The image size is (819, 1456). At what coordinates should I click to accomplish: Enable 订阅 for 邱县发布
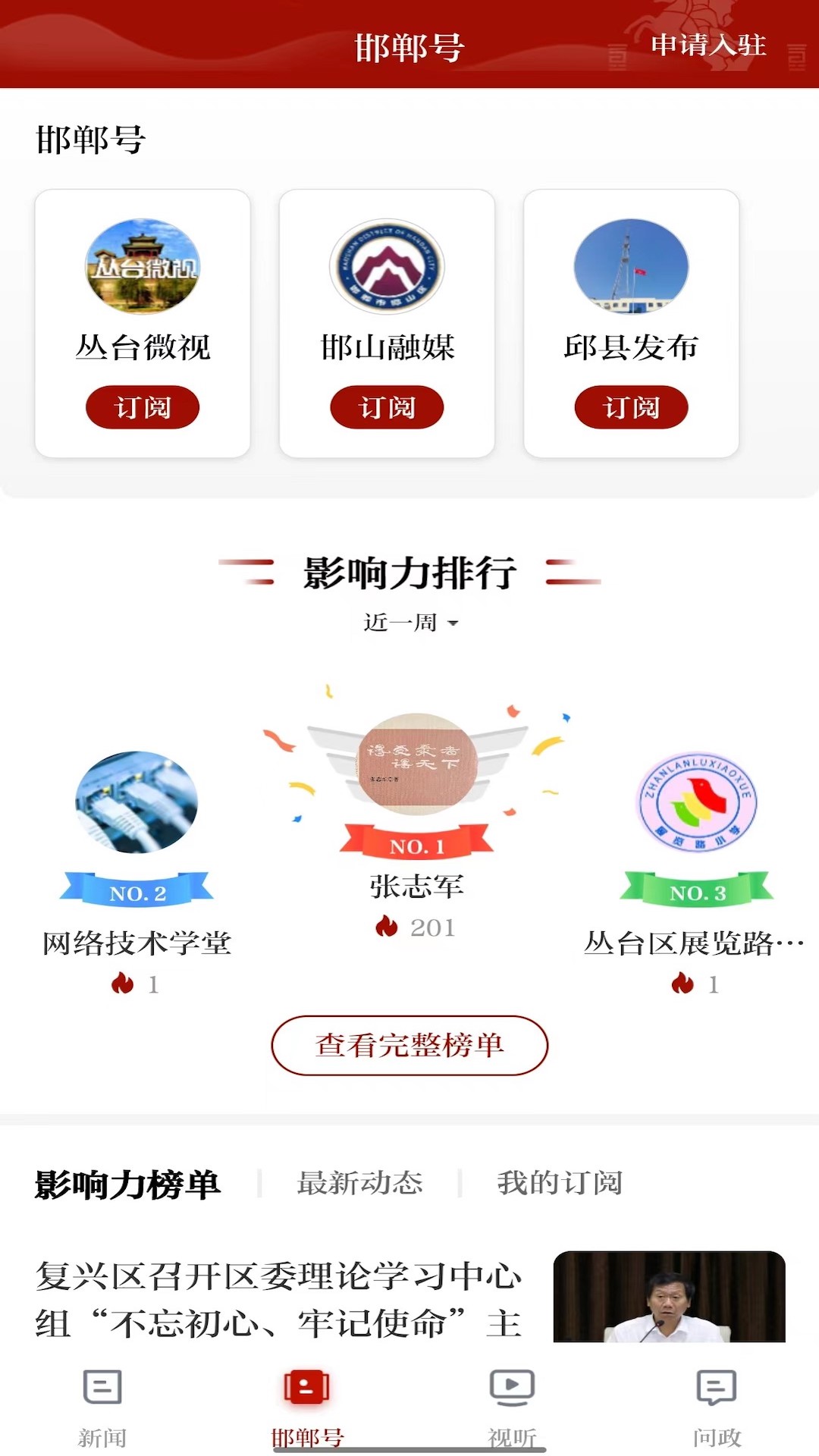point(631,406)
